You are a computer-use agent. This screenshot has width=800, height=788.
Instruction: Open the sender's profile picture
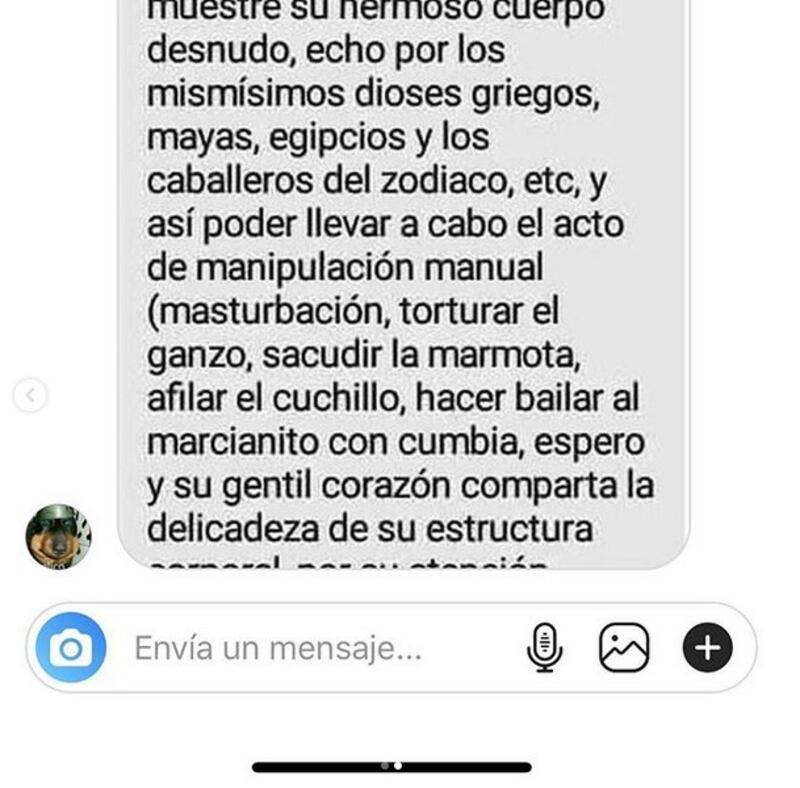pos(58,537)
